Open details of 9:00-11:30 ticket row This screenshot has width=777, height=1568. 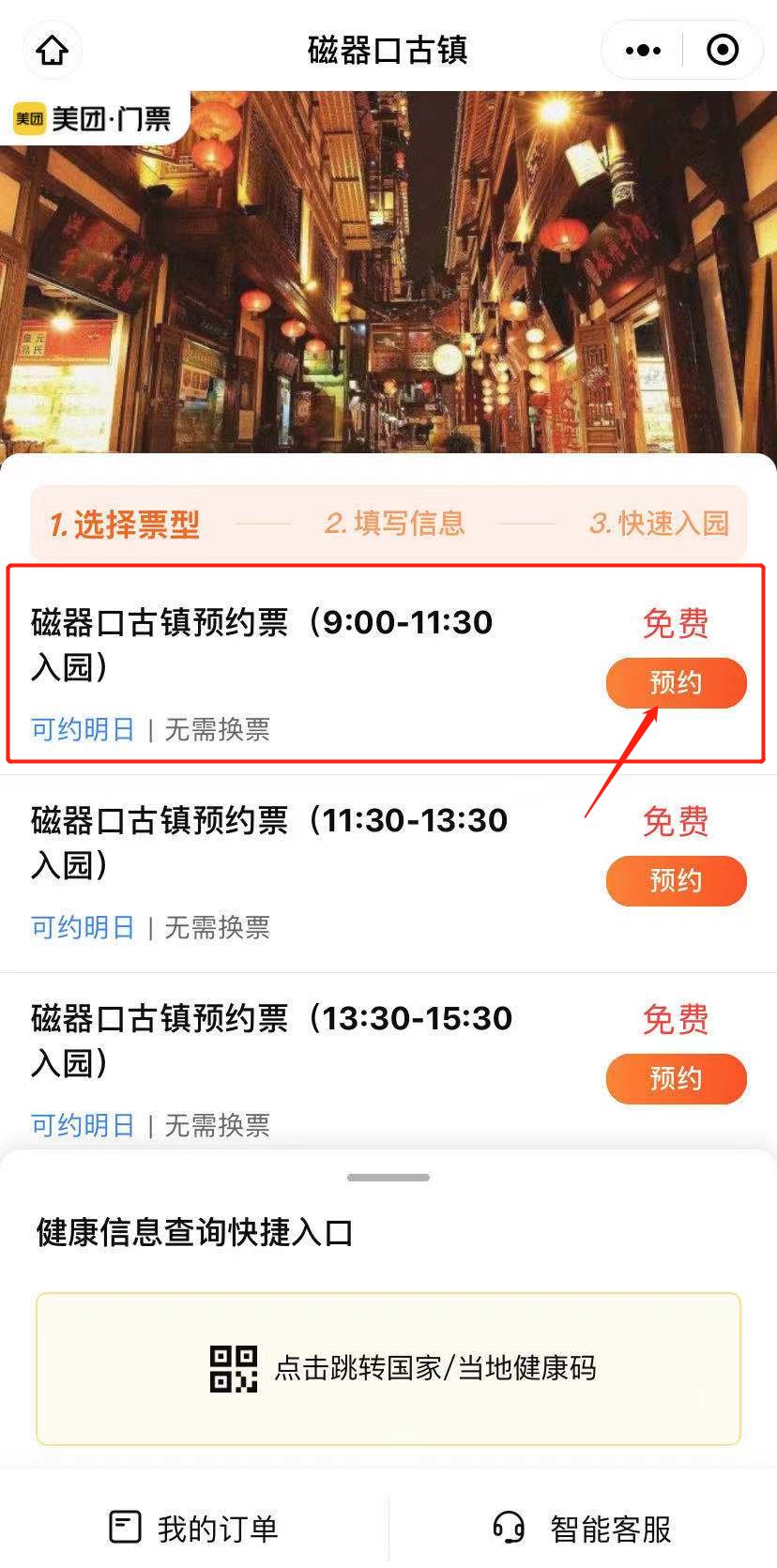[263, 645]
